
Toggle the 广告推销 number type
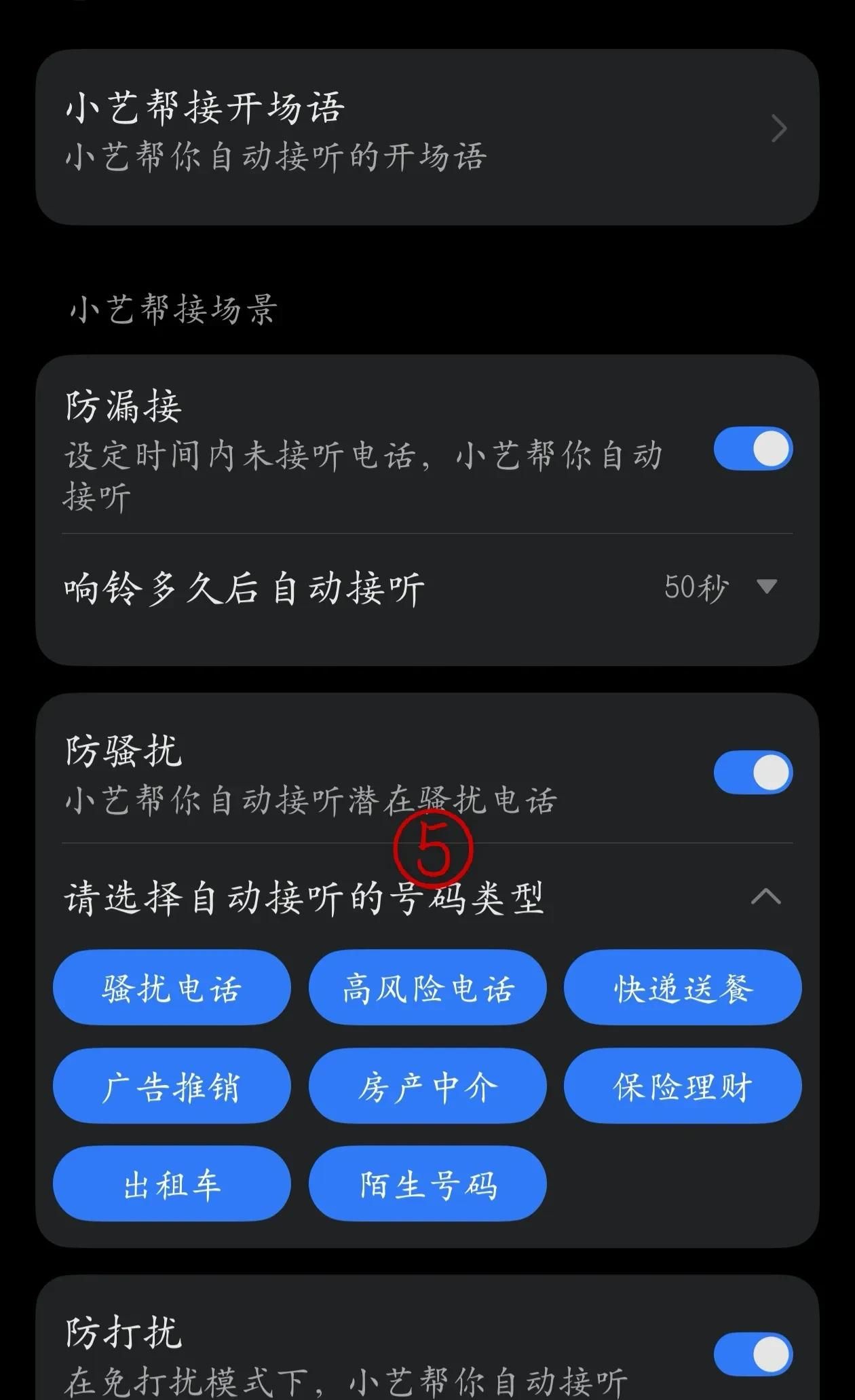coord(171,1086)
